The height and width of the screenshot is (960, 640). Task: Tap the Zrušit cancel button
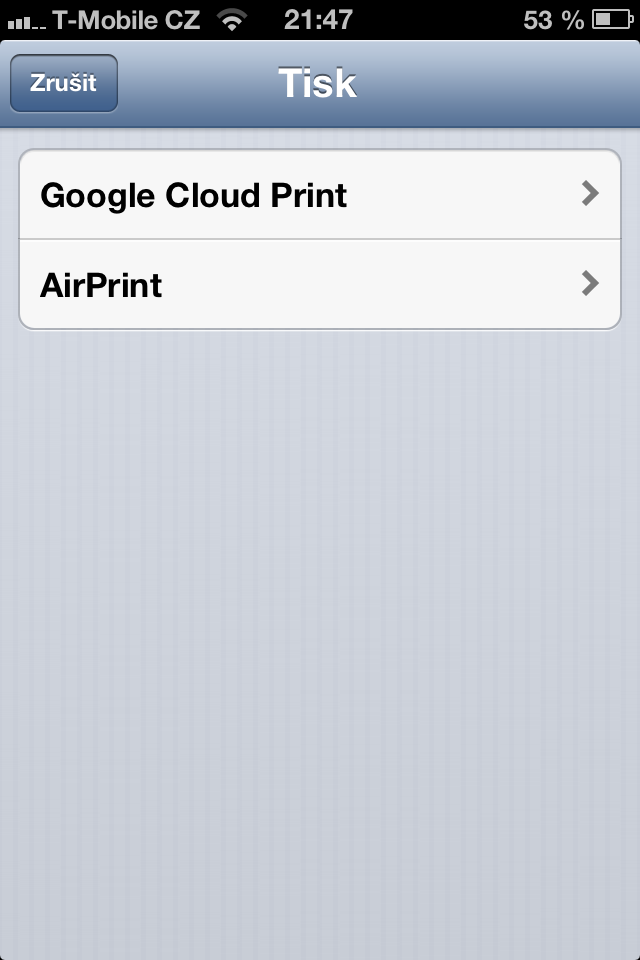pos(64,83)
